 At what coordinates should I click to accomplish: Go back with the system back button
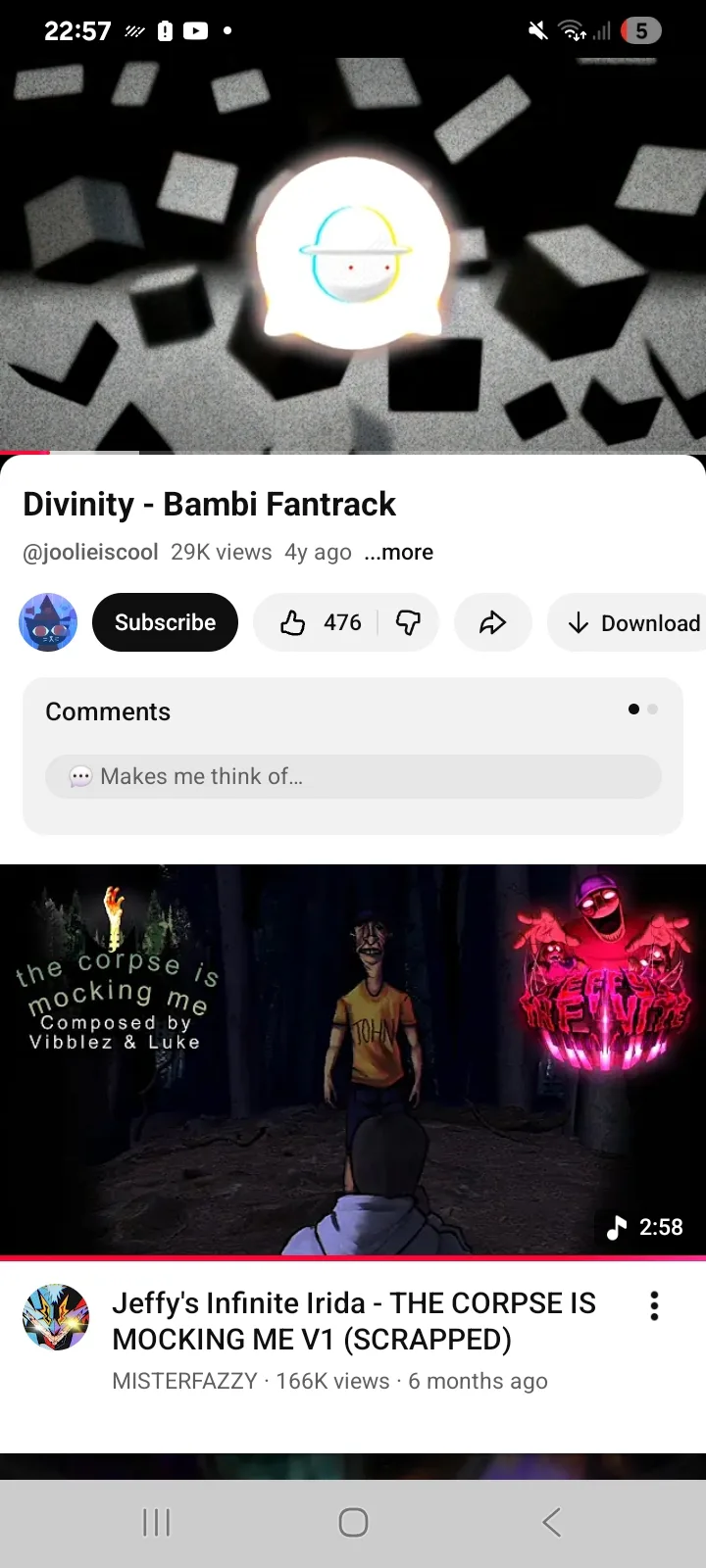pyautogui.click(x=551, y=1522)
